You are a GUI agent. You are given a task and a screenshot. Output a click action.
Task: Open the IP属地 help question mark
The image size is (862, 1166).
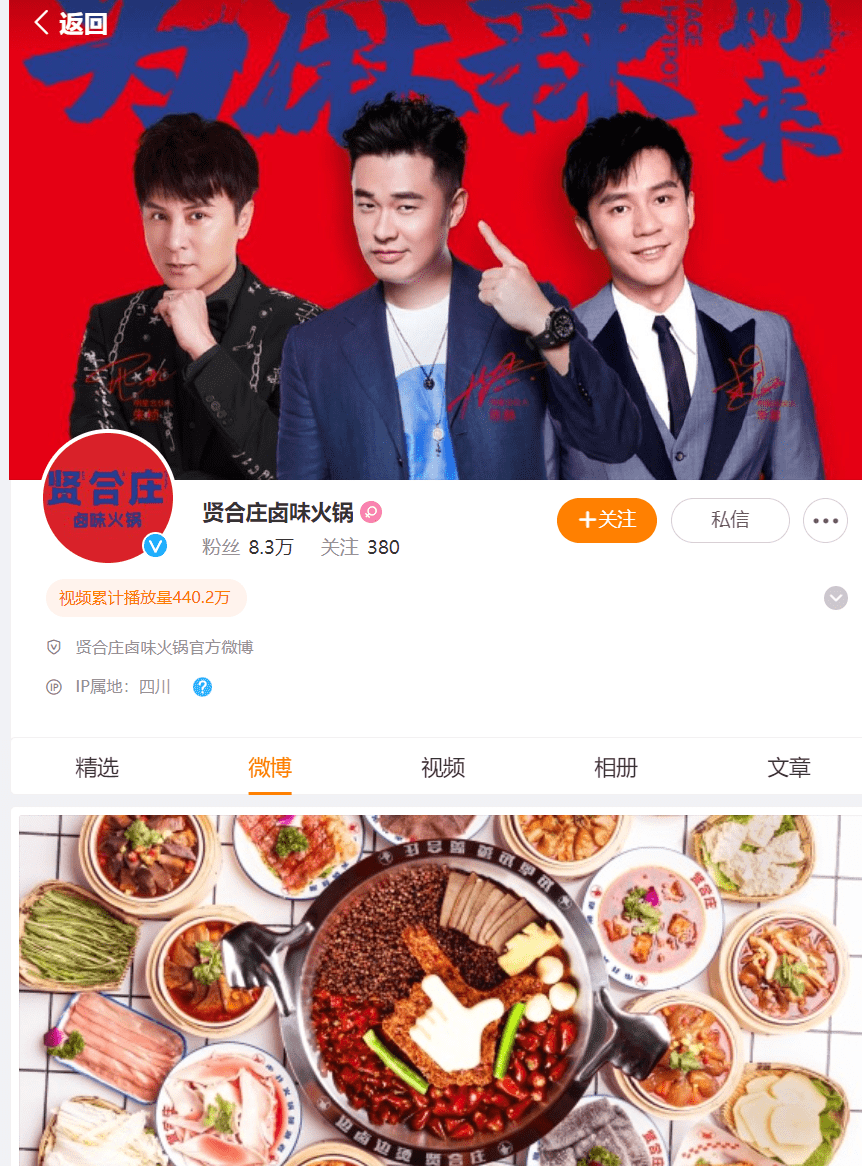point(203,687)
